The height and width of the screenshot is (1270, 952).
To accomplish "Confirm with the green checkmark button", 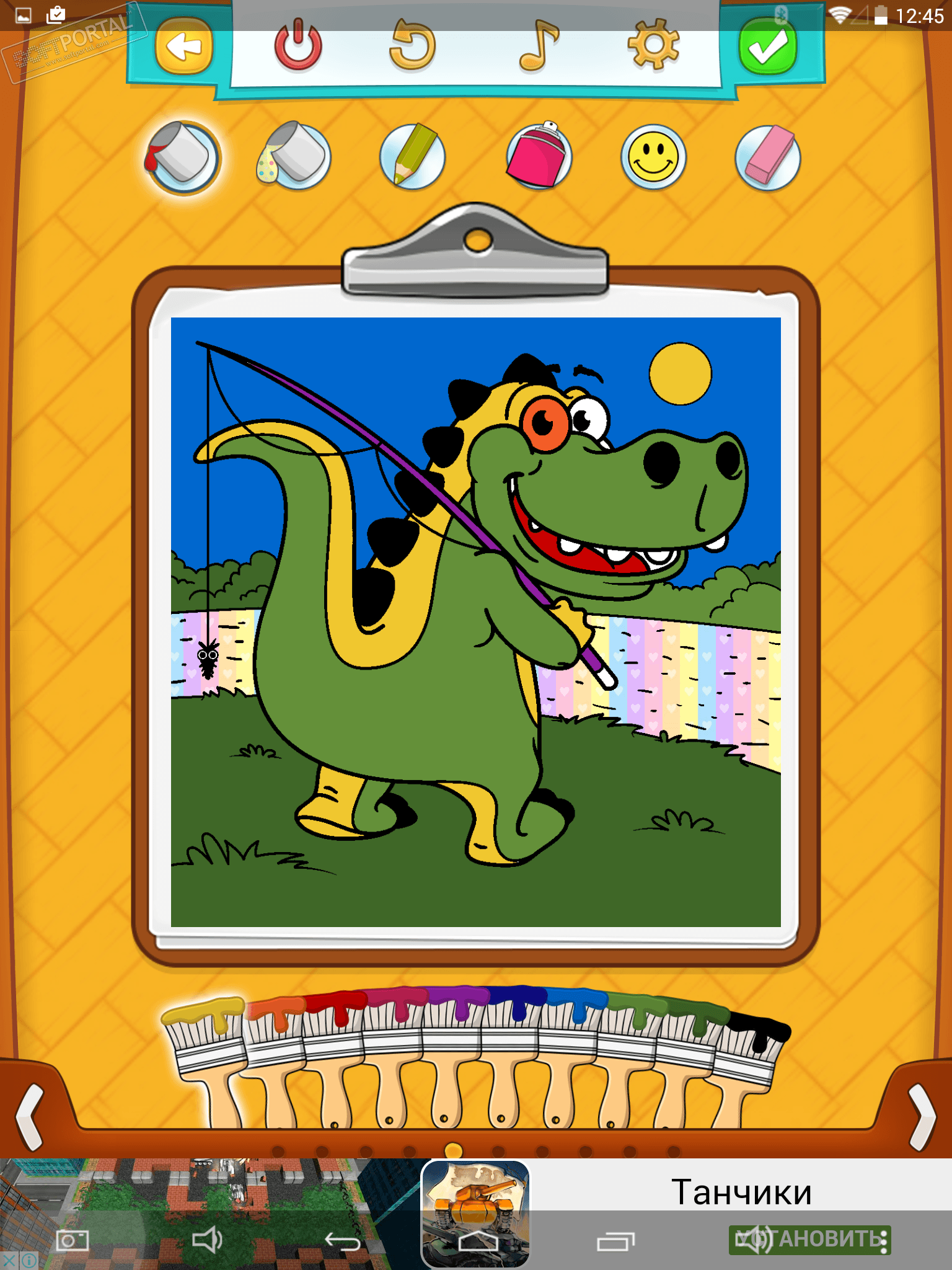I will coord(767,47).
